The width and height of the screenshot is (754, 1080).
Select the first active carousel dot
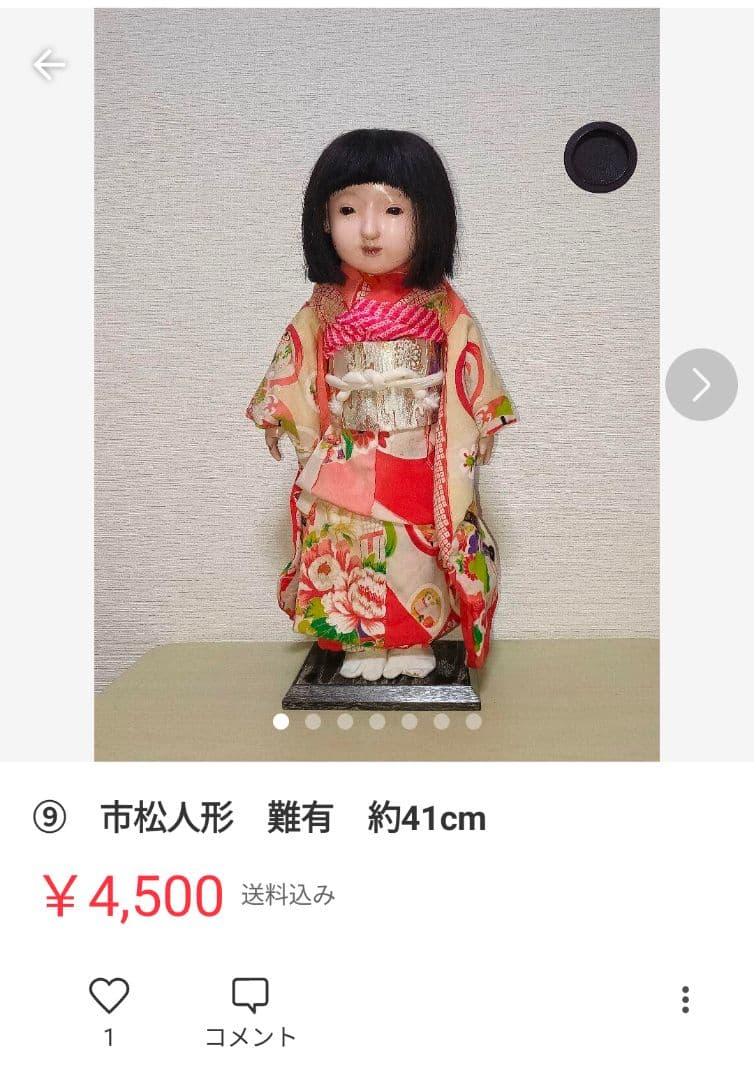[x=283, y=719]
